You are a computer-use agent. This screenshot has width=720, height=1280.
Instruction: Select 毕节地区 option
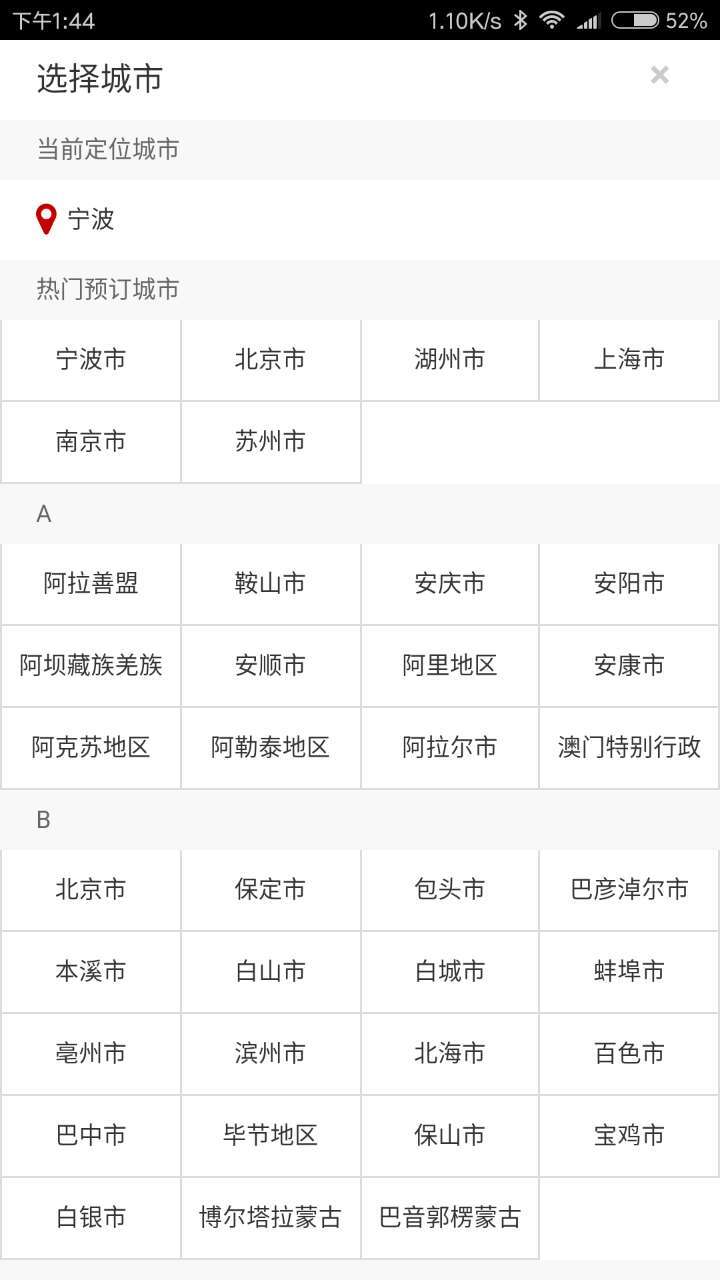point(270,1136)
